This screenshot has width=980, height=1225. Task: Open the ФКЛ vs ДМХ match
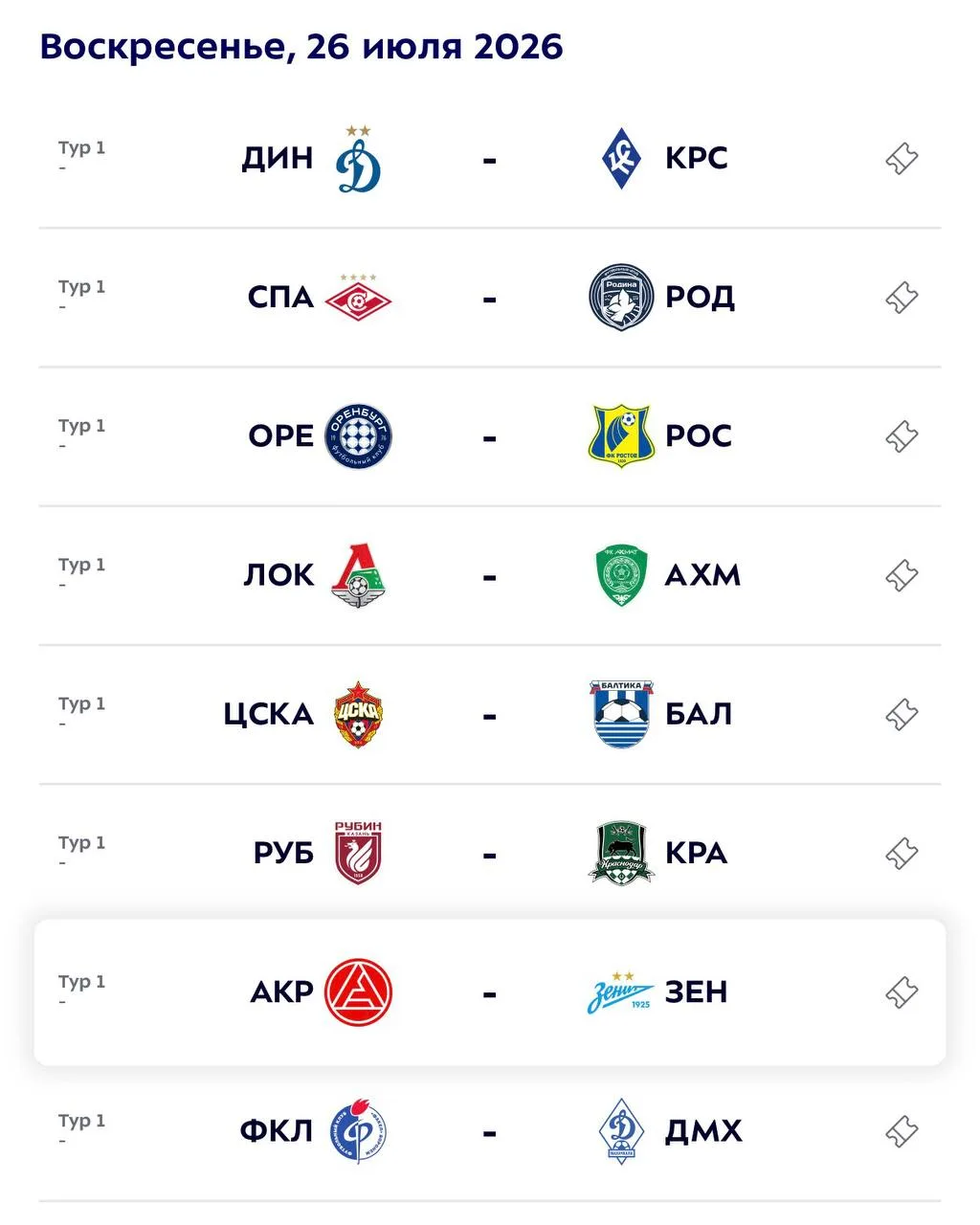pyautogui.click(x=490, y=1132)
